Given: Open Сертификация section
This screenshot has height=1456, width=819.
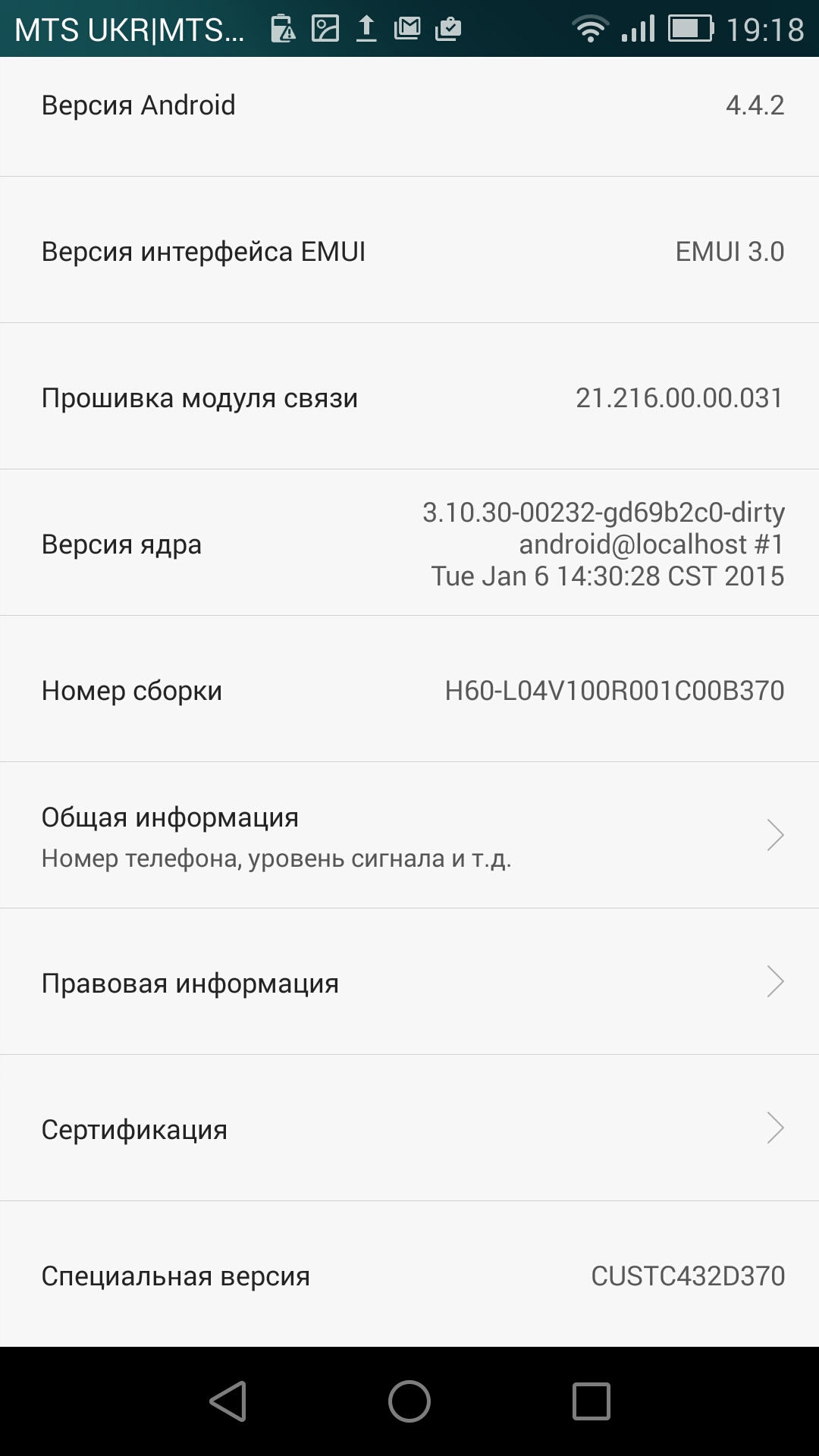Looking at the screenshot, I should pyautogui.click(x=409, y=1128).
